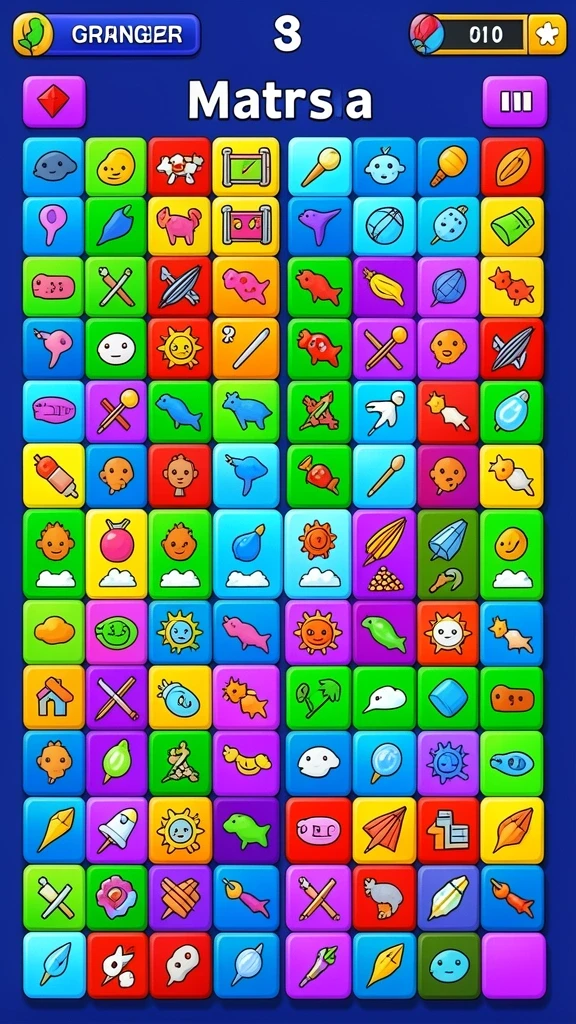576x1024 pixels.
Task: Select the blue cube on green tile
Action: (x=449, y=697)
